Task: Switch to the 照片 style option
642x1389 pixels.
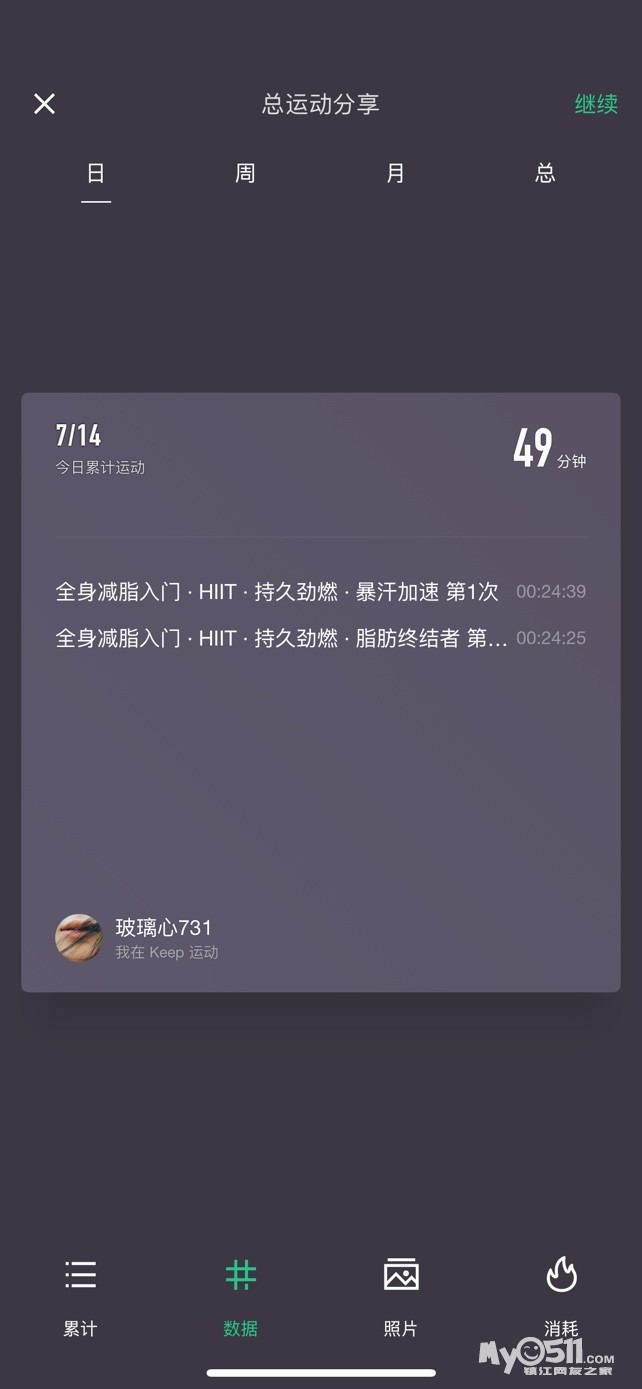Action: point(401,1297)
